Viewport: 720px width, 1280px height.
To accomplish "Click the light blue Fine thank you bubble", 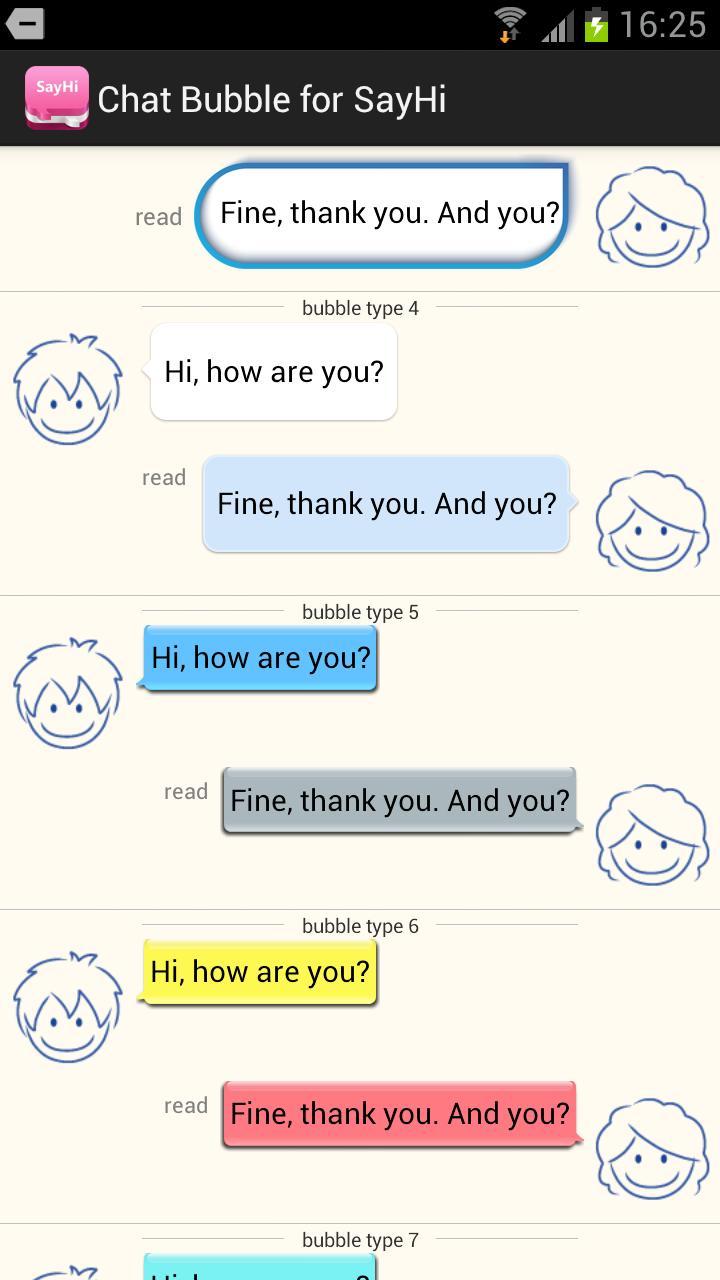I will [385, 503].
